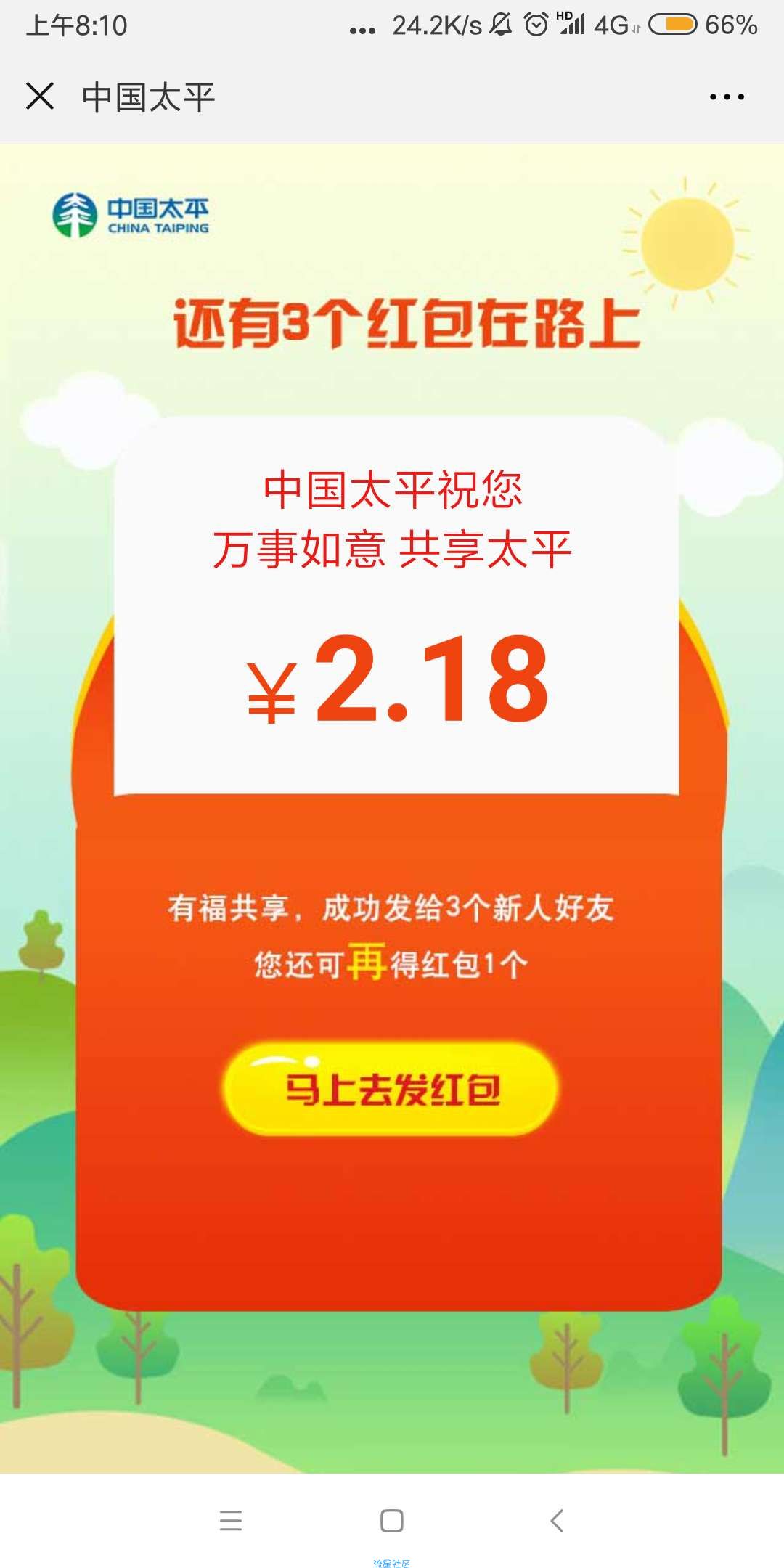Open the three-dot overflow menu
This screenshot has height=1568, width=784.
click(727, 97)
